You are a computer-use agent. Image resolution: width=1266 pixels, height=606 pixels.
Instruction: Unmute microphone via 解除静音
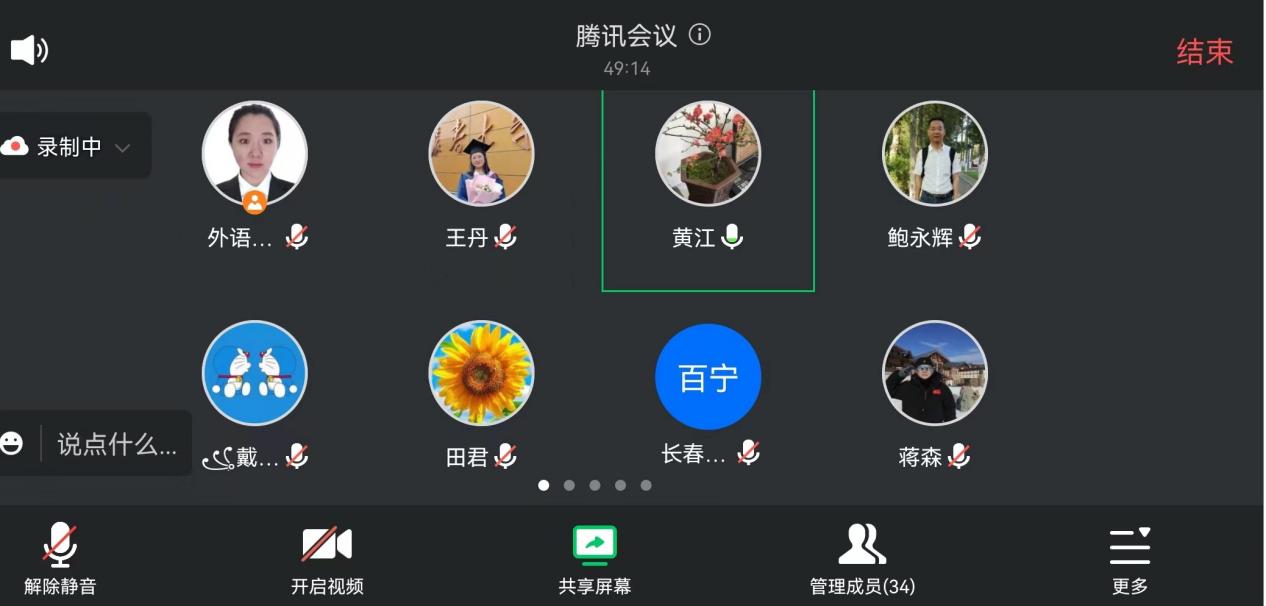[x=60, y=558]
